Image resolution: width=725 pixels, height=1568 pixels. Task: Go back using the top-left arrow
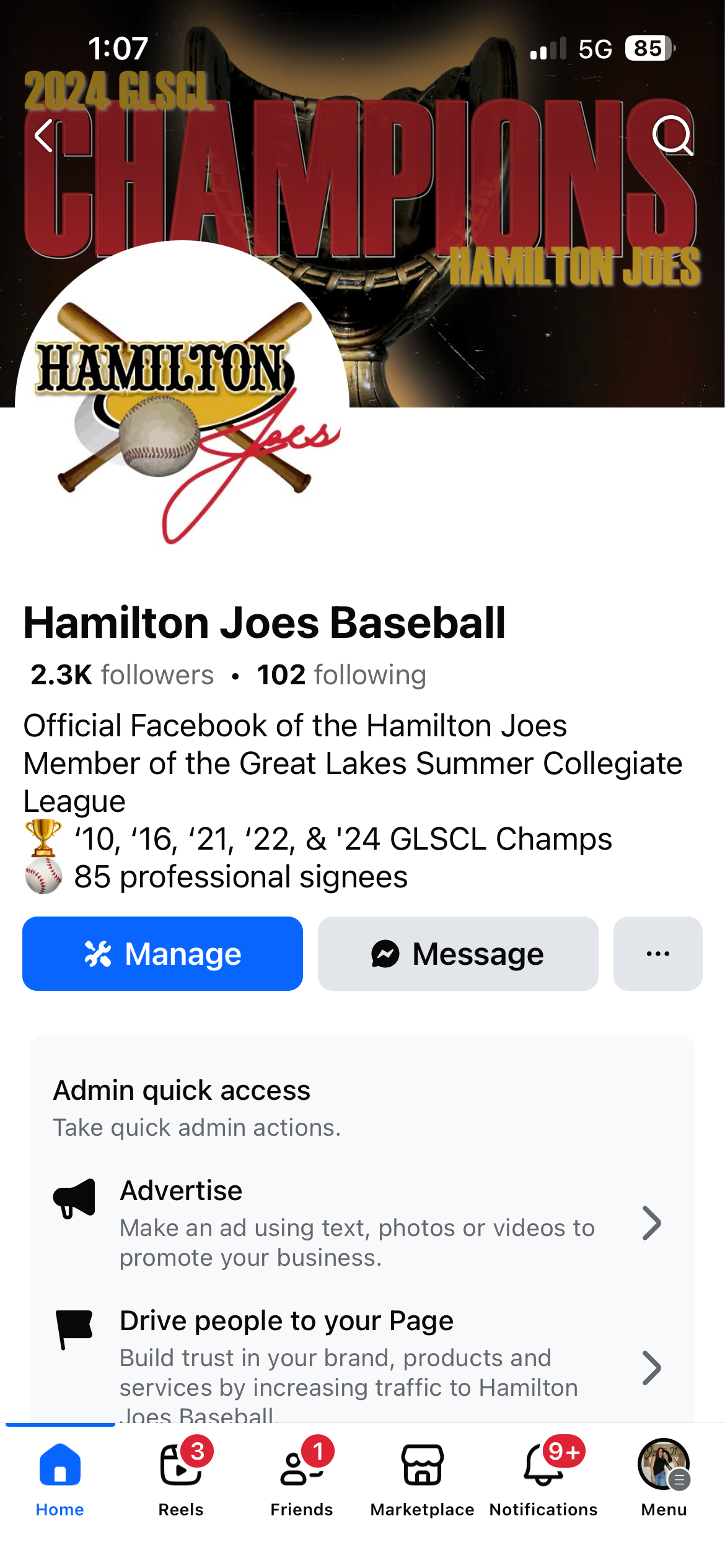click(44, 136)
